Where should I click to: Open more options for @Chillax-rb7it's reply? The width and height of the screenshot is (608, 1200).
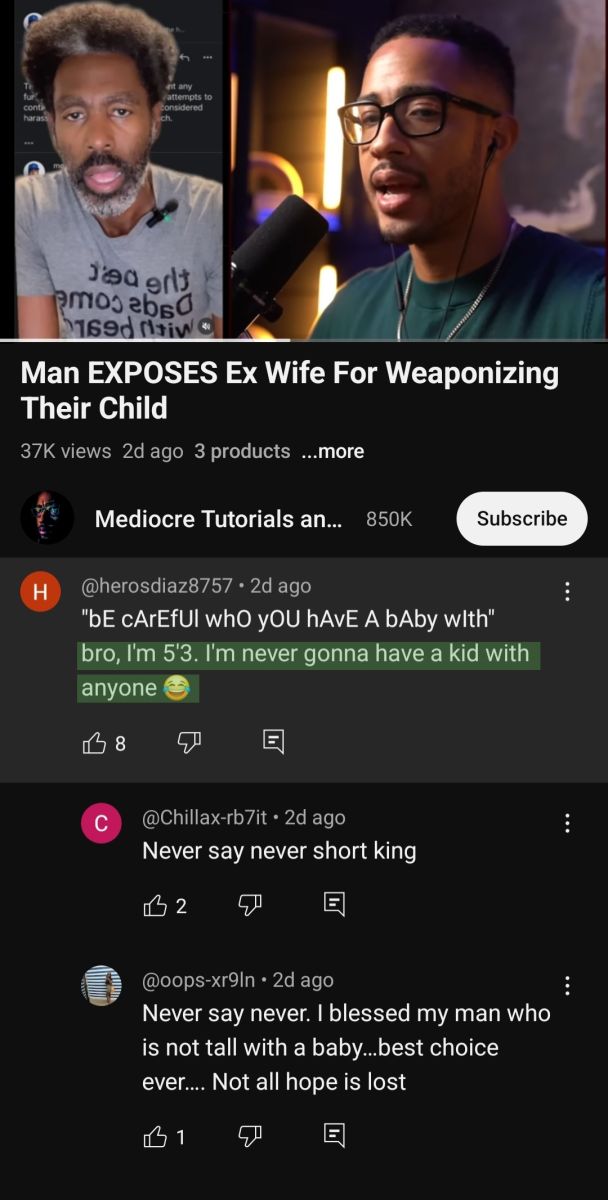coord(567,823)
